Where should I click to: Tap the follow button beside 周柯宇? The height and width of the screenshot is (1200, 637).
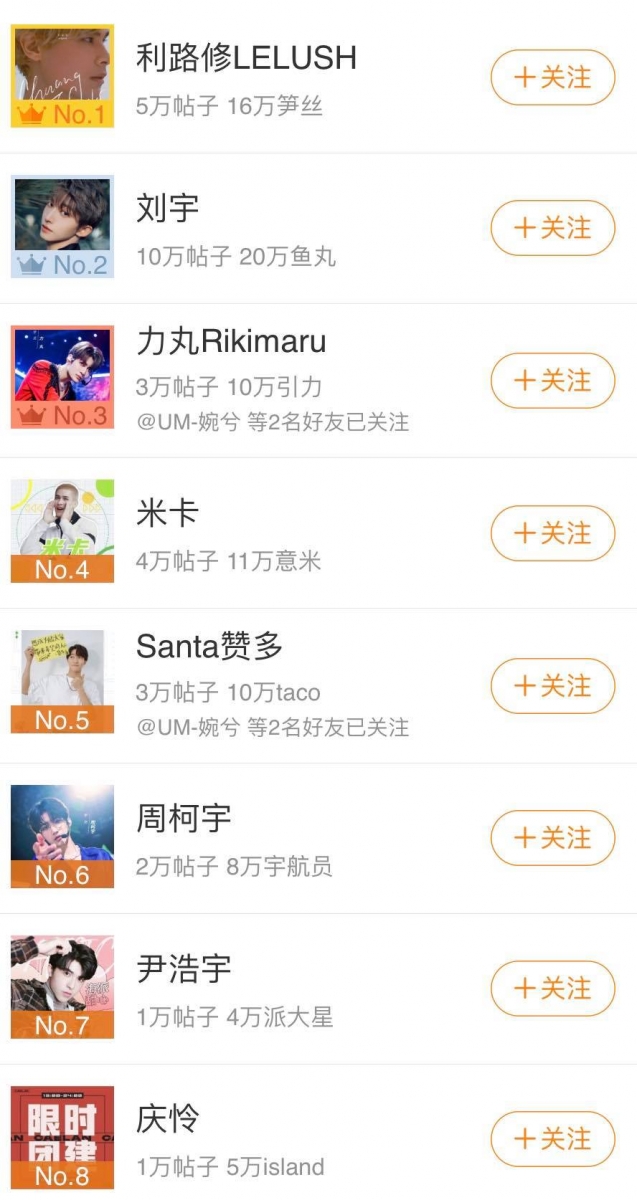click(552, 837)
